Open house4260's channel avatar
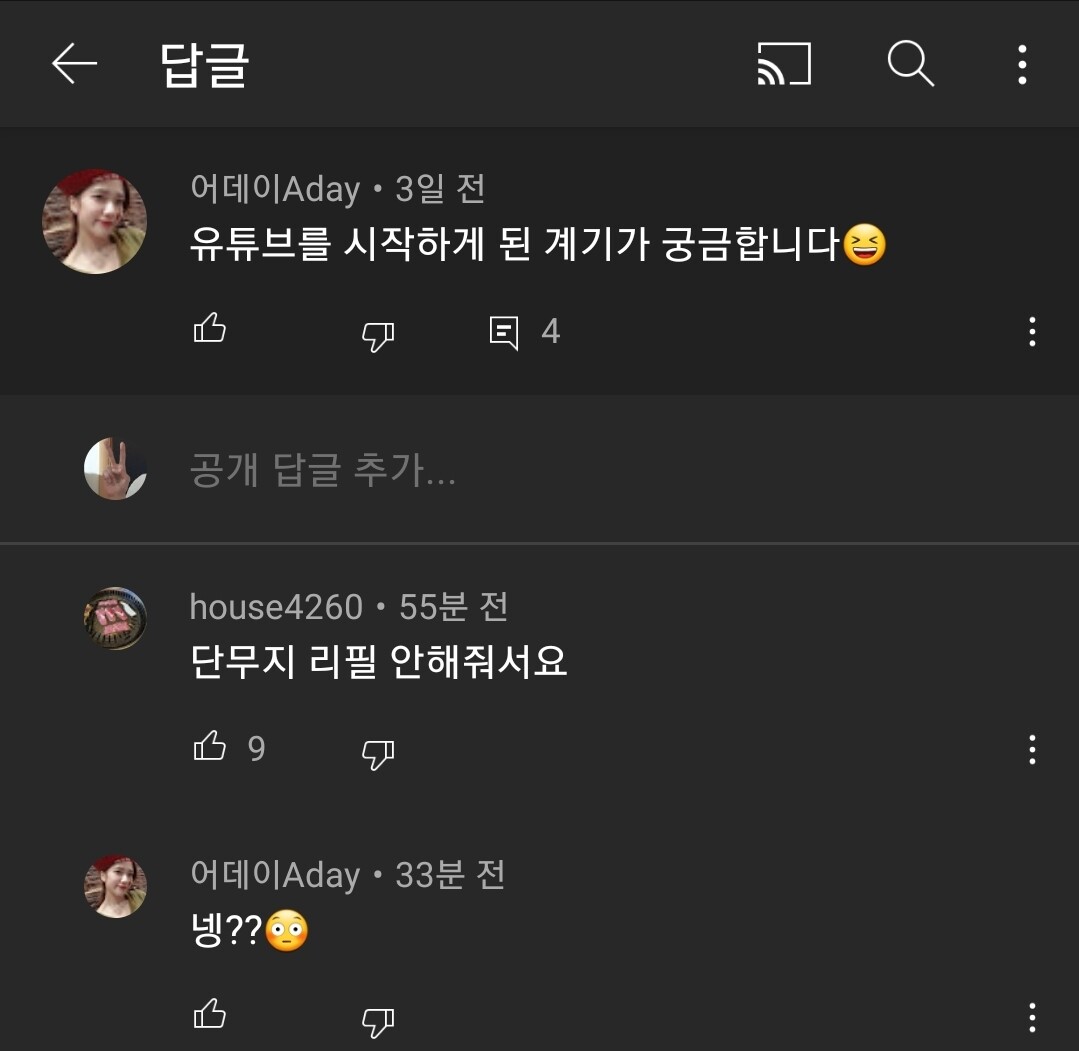The width and height of the screenshot is (1079, 1051). (x=115, y=618)
